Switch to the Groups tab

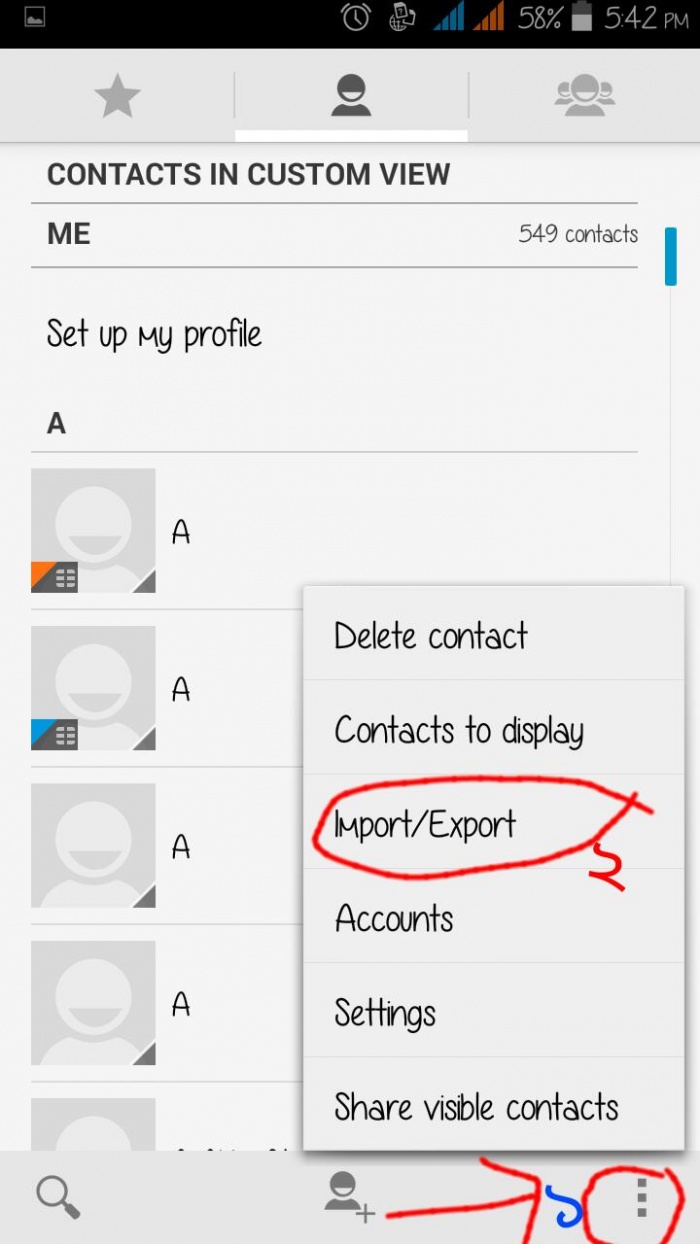[x=584, y=97]
